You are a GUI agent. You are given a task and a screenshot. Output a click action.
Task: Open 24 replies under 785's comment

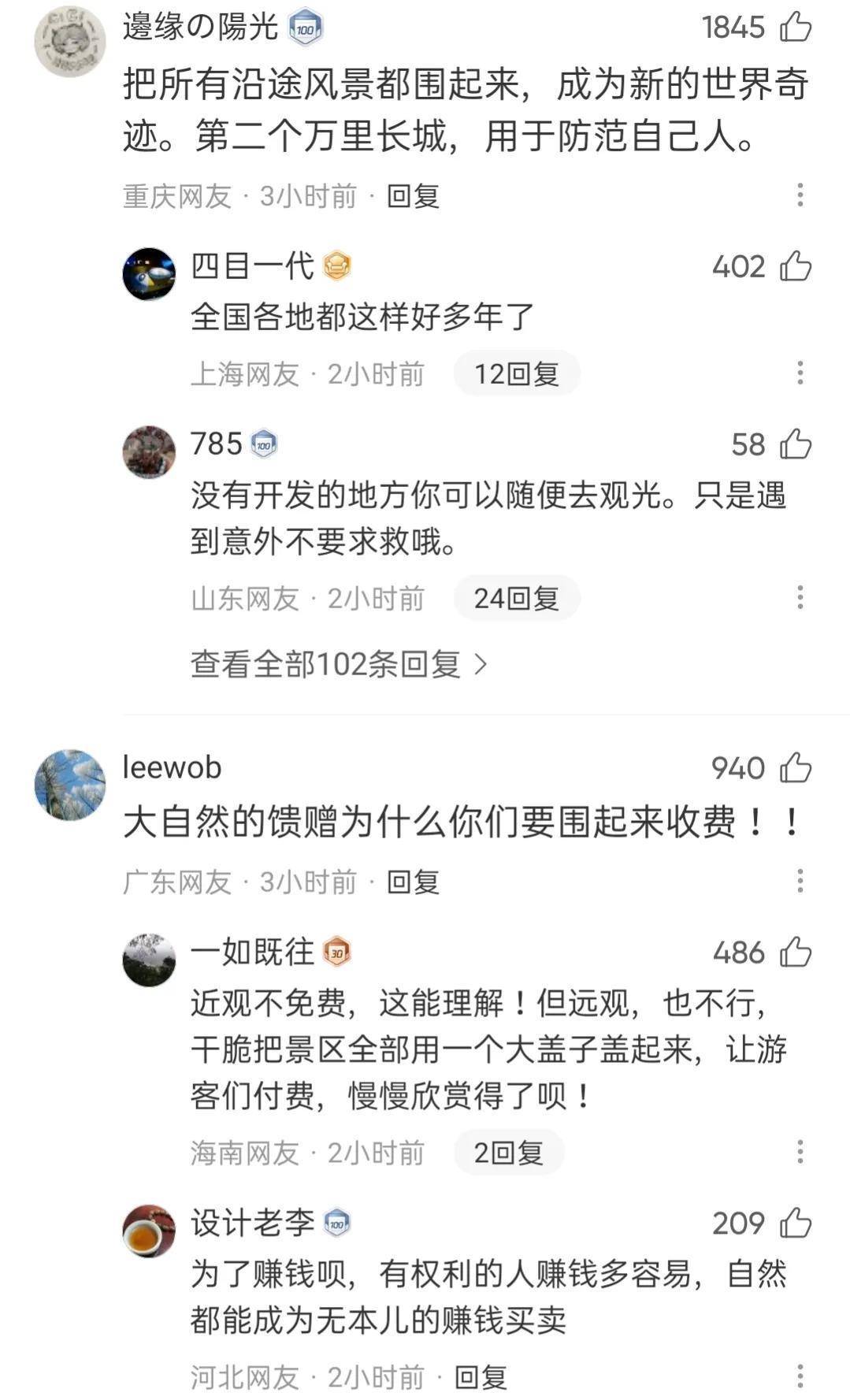516,598
